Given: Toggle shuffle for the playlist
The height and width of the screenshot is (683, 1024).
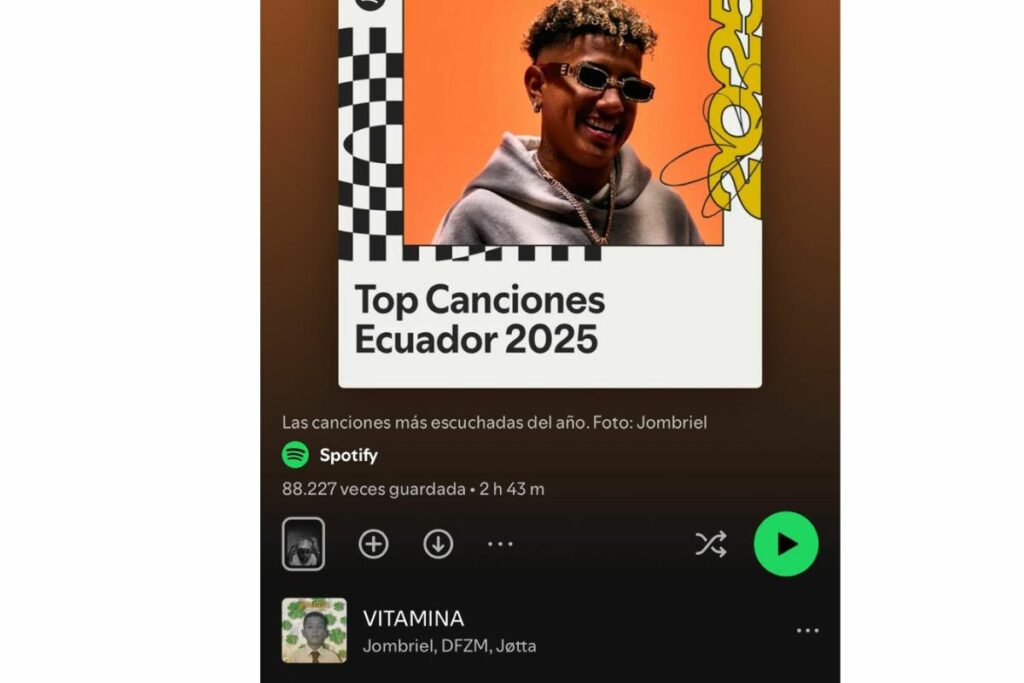Looking at the screenshot, I should [x=711, y=544].
